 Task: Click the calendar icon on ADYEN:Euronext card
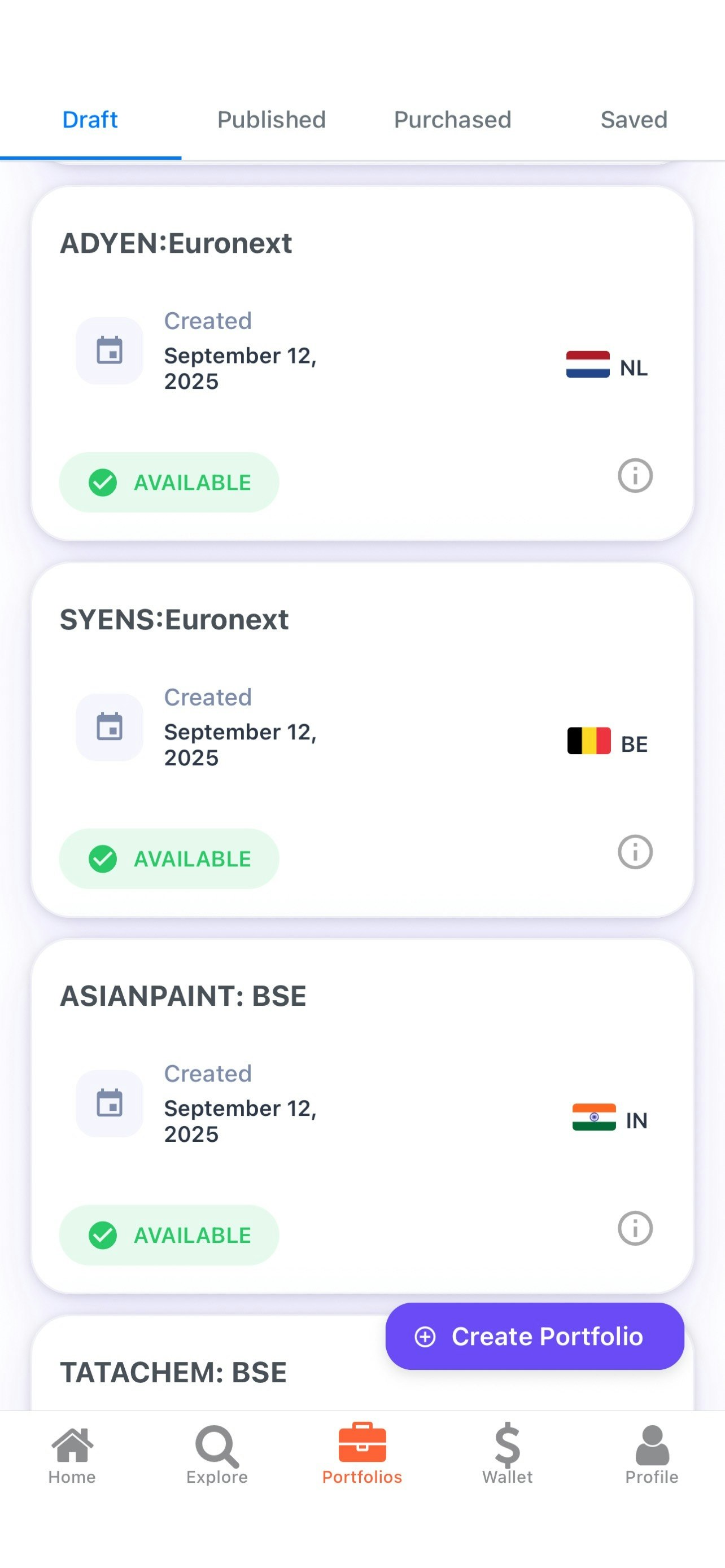pos(109,351)
